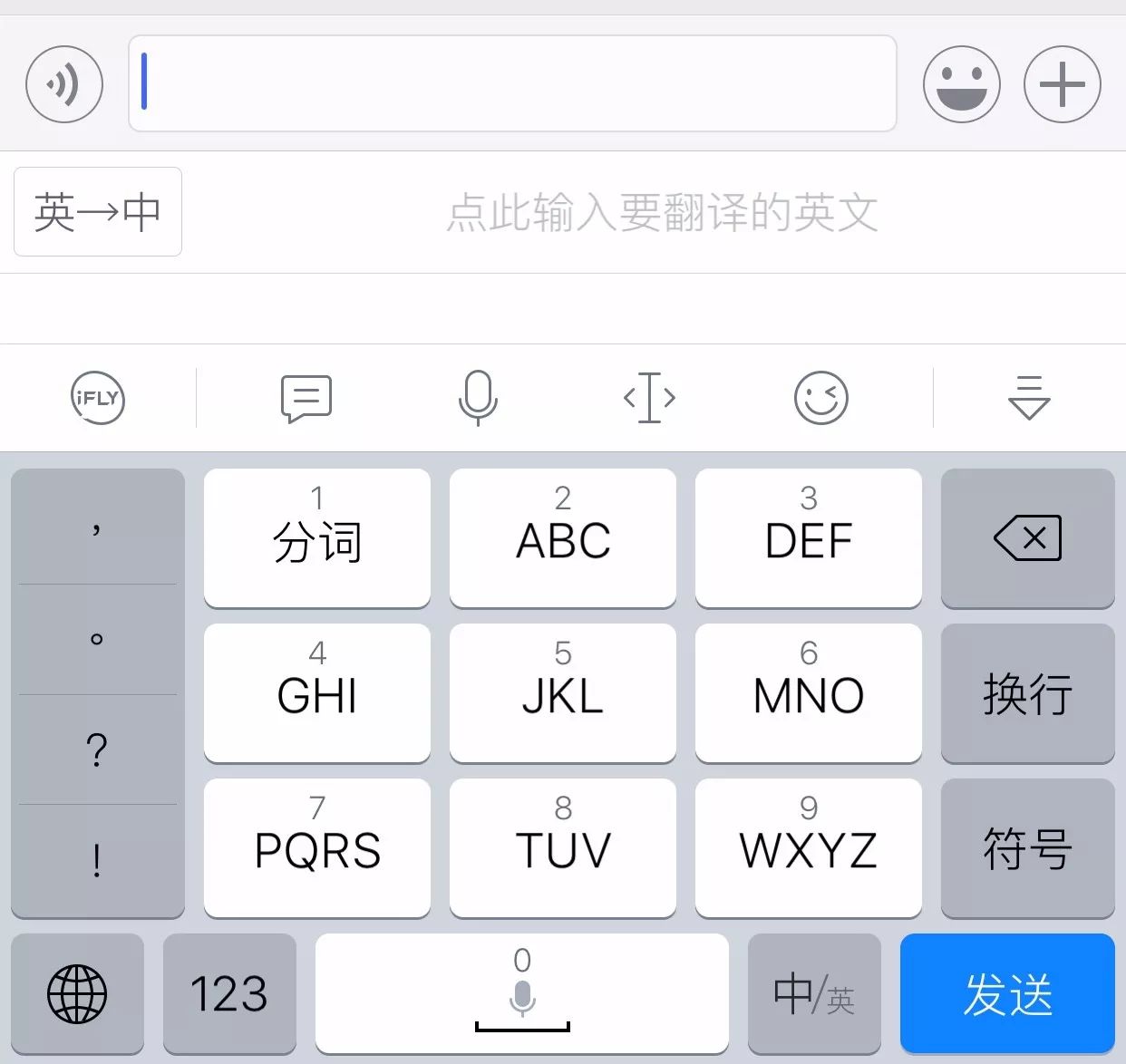
Task: Open the winking face stickers panel
Action: coord(821,398)
